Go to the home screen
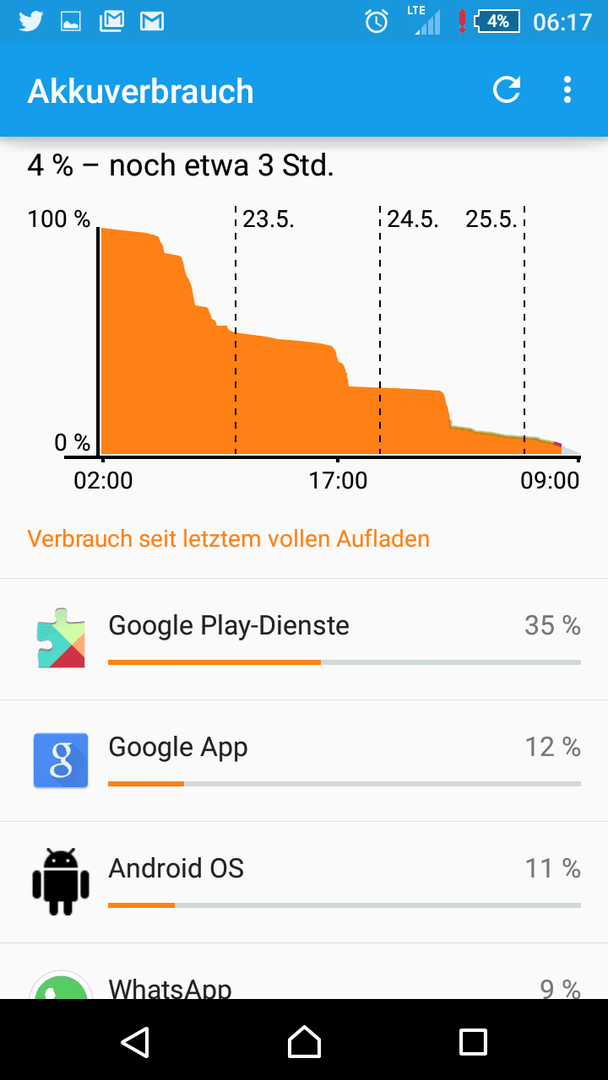Viewport: 608px width, 1080px height. [x=304, y=1041]
